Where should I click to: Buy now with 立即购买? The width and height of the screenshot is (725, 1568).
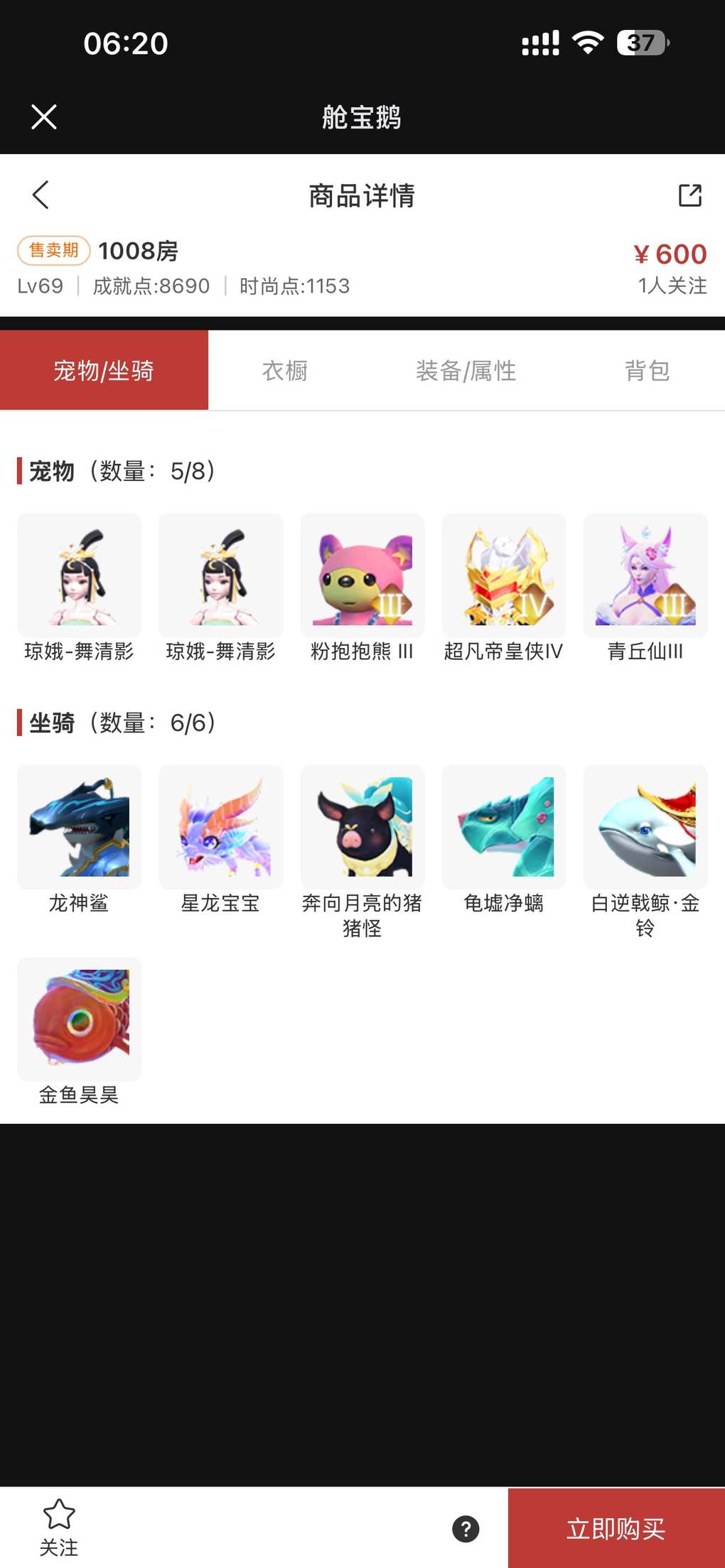[616, 1529]
